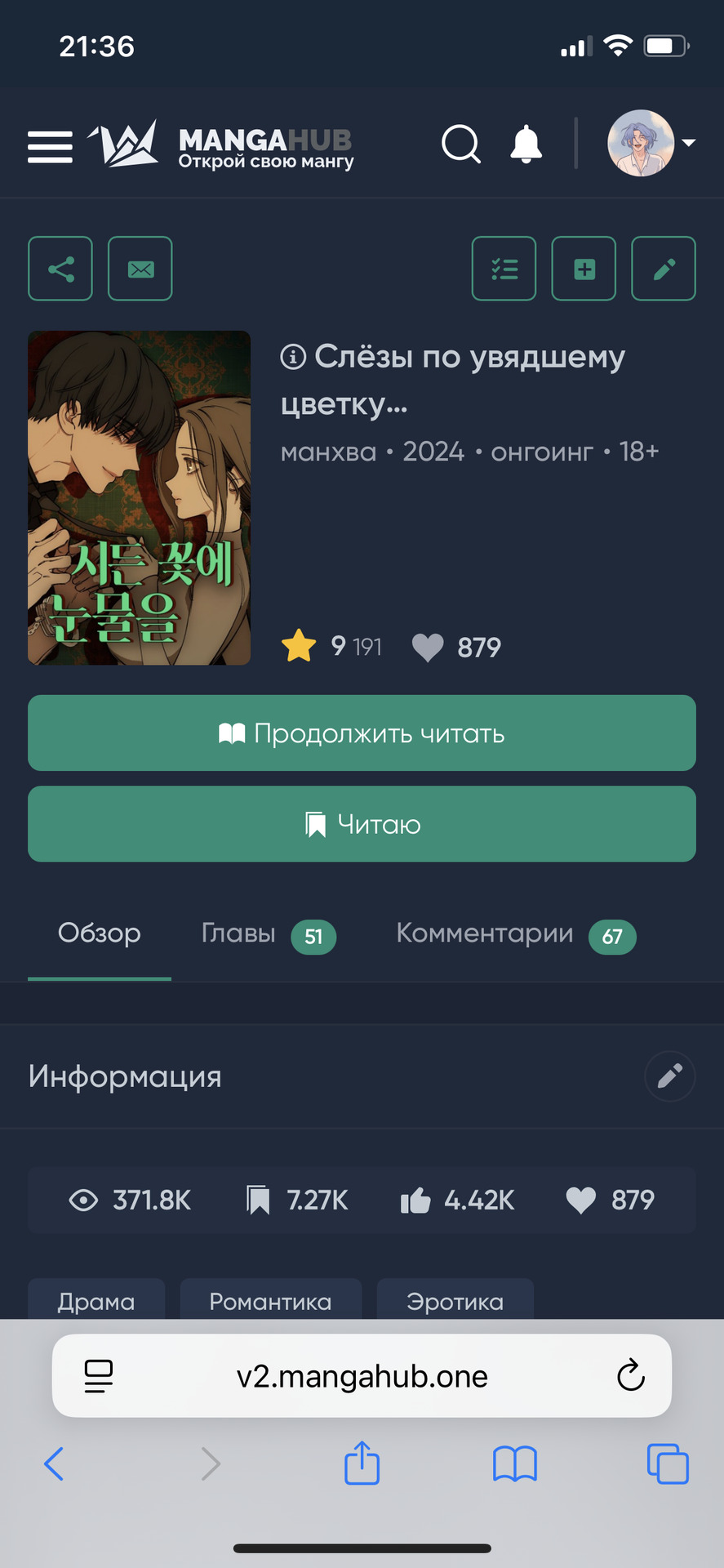Image resolution: width=724 pixels, height=1568 pixels.
Task: Tap the pencil edit button beside plus
Action: (x=664, y=269)
